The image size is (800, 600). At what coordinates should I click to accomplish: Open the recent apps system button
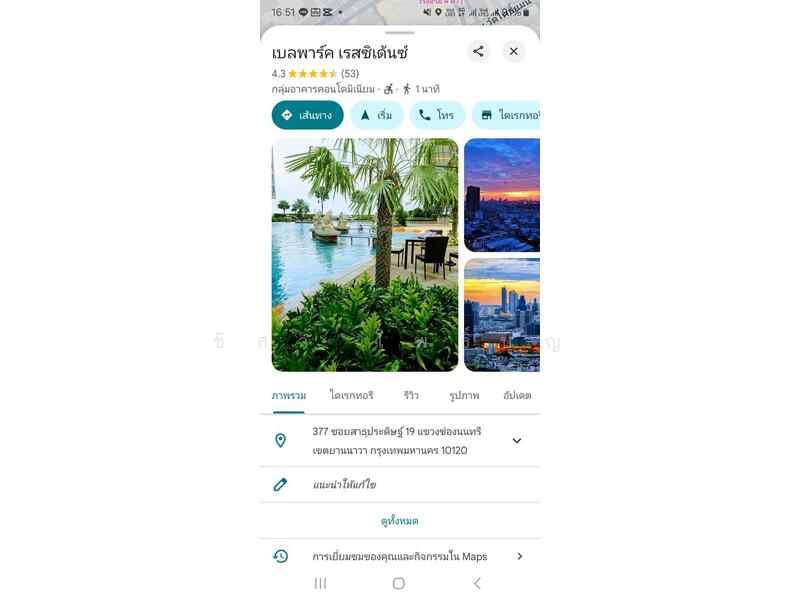click(320, 583)
